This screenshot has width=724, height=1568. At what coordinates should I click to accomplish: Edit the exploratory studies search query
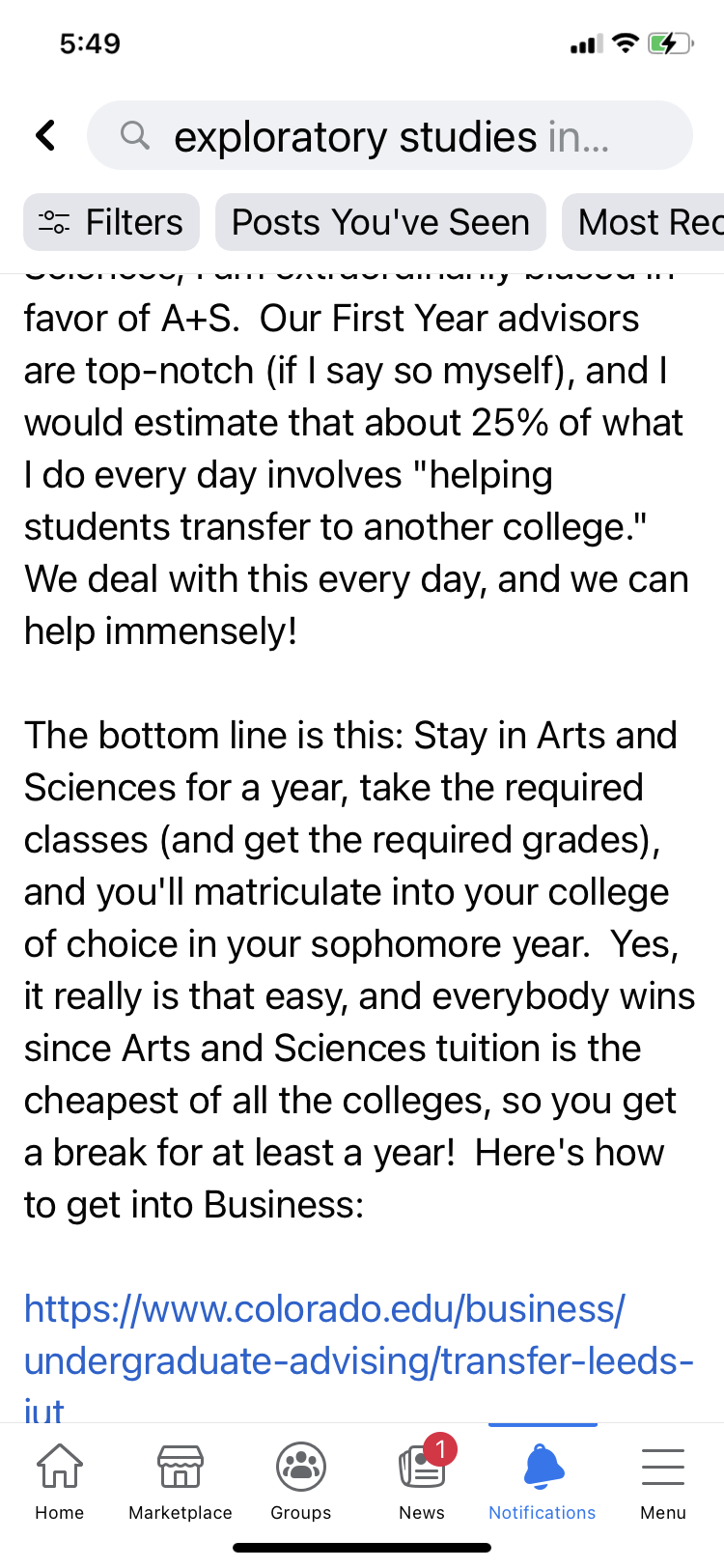click(390, 136)
